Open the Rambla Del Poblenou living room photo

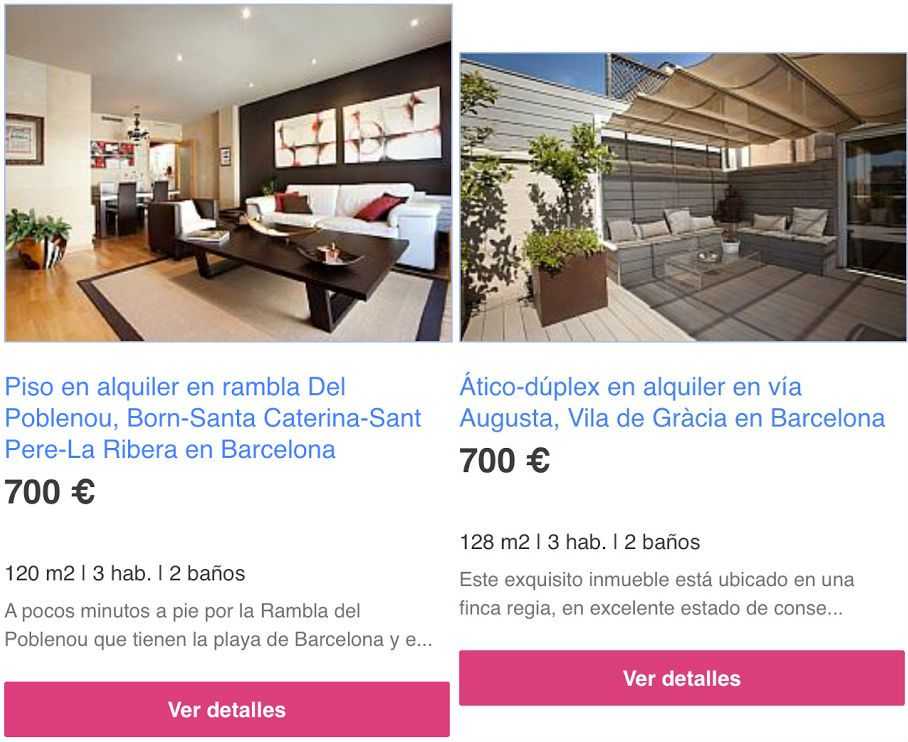(x=228, y=173)
